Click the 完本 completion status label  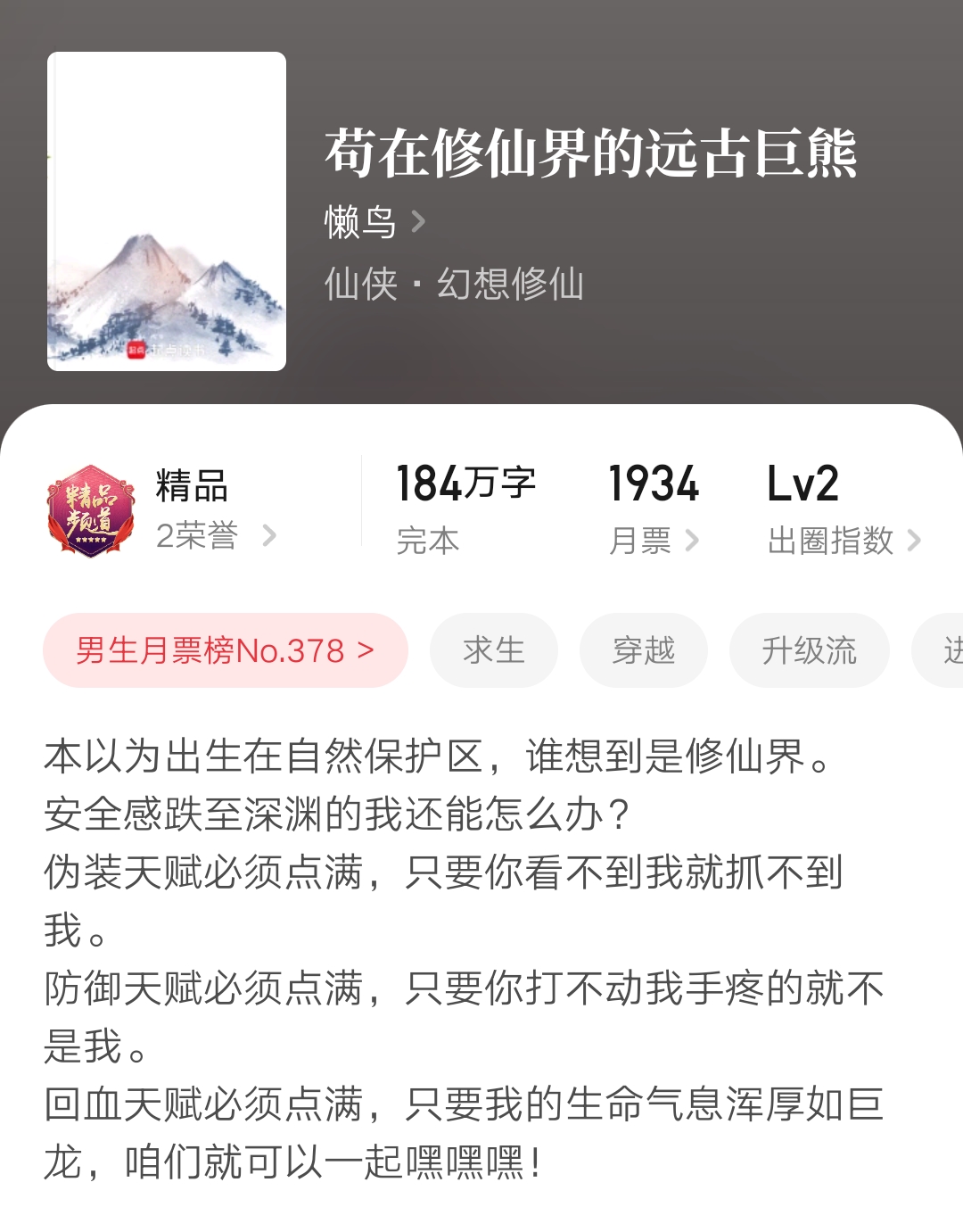(x=426, y=540)
